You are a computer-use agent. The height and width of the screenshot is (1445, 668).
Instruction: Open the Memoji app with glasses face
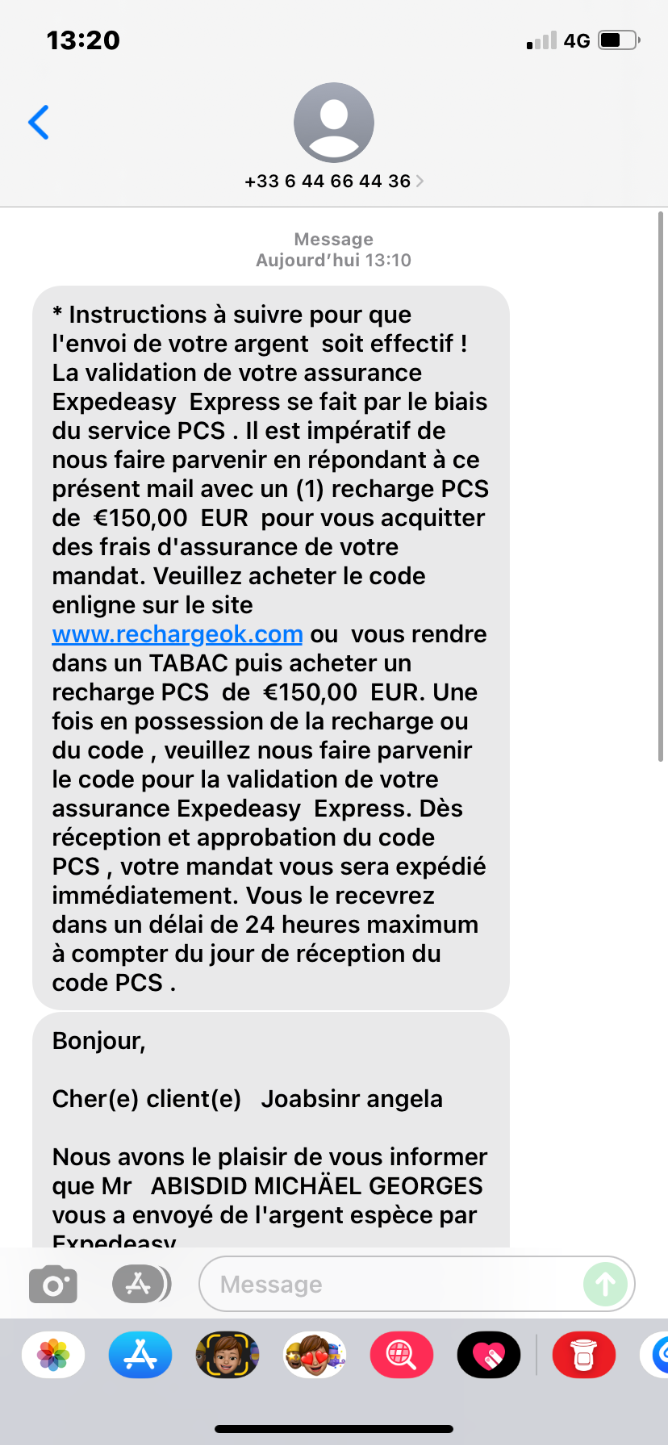tap(227, 1356)
